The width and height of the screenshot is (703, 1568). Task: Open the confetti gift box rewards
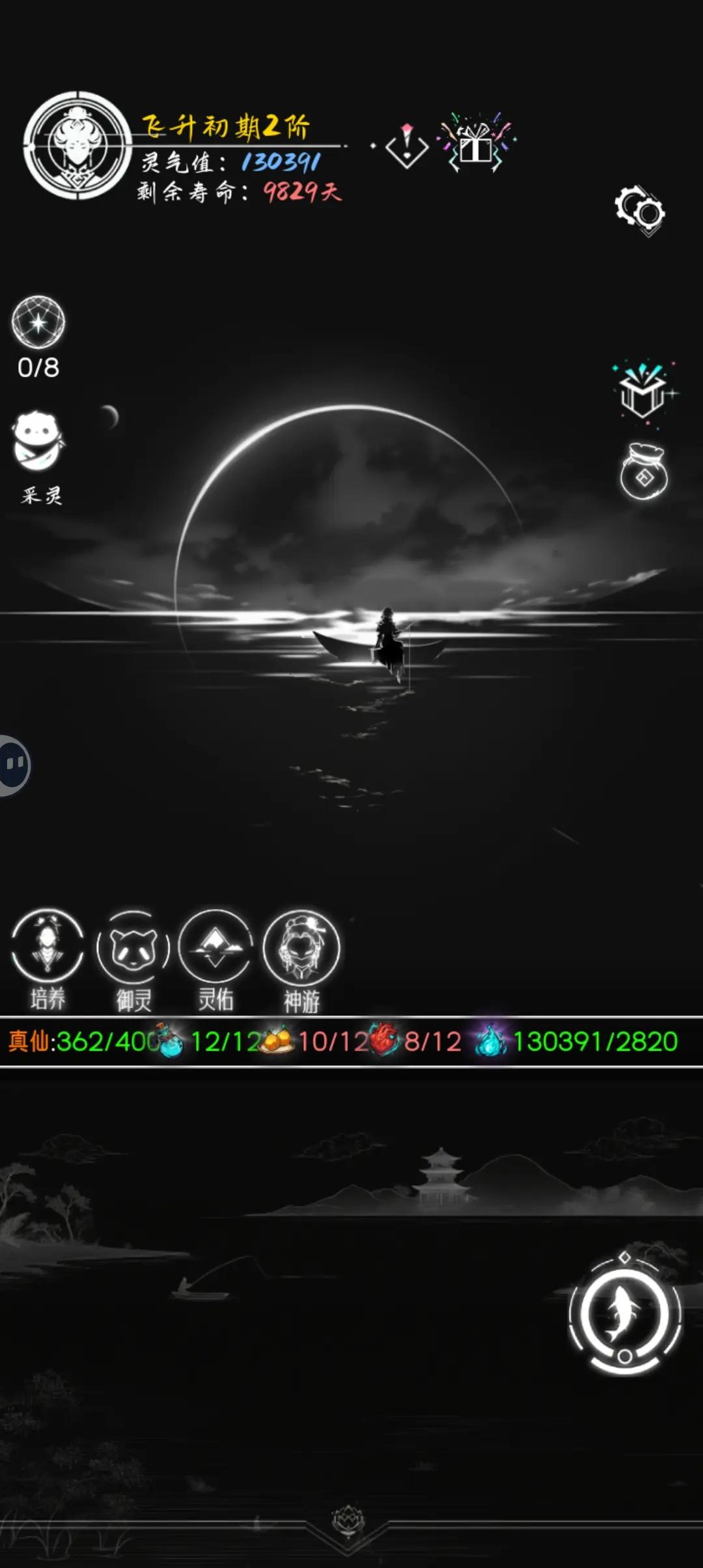476,142
